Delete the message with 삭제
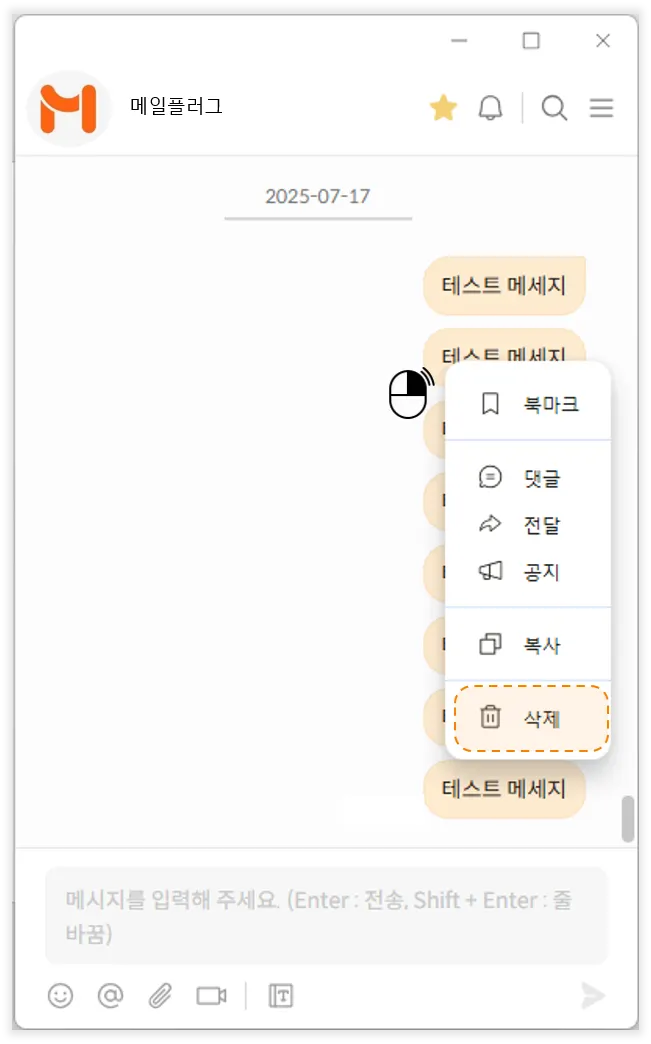The image size is (651, 1044). point(530,718)
